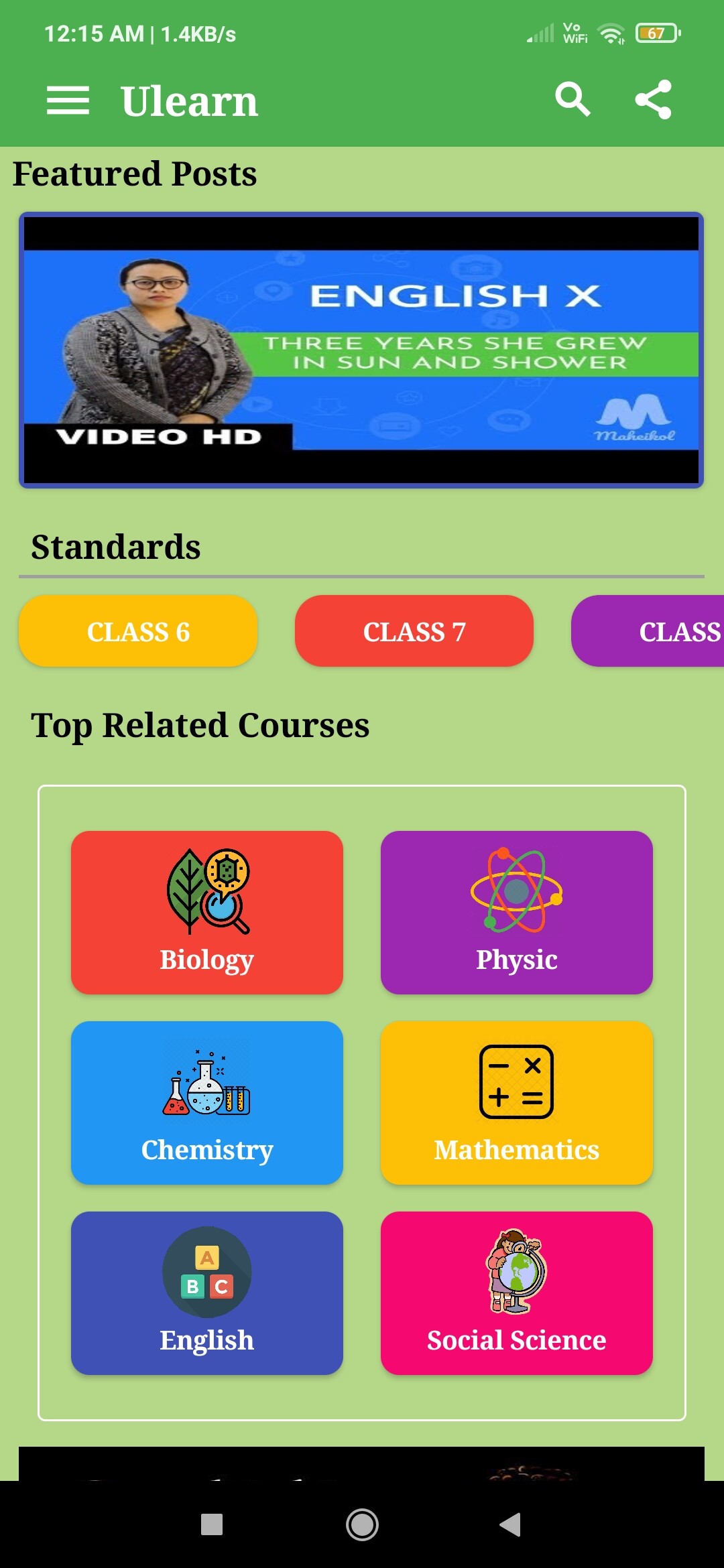Open the Physic course

point(516,912)
